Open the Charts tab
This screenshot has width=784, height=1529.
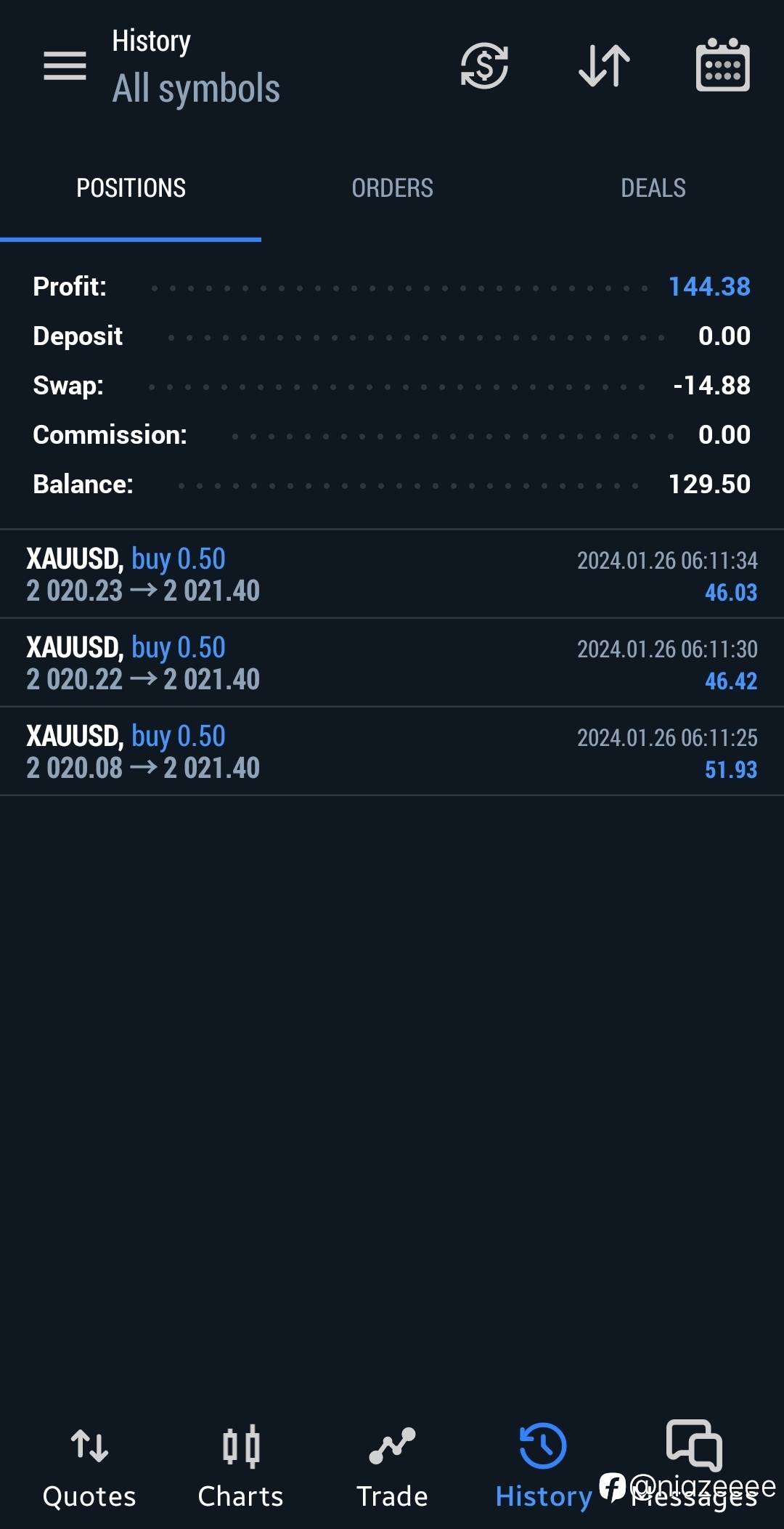click(x=240, y=1464)
